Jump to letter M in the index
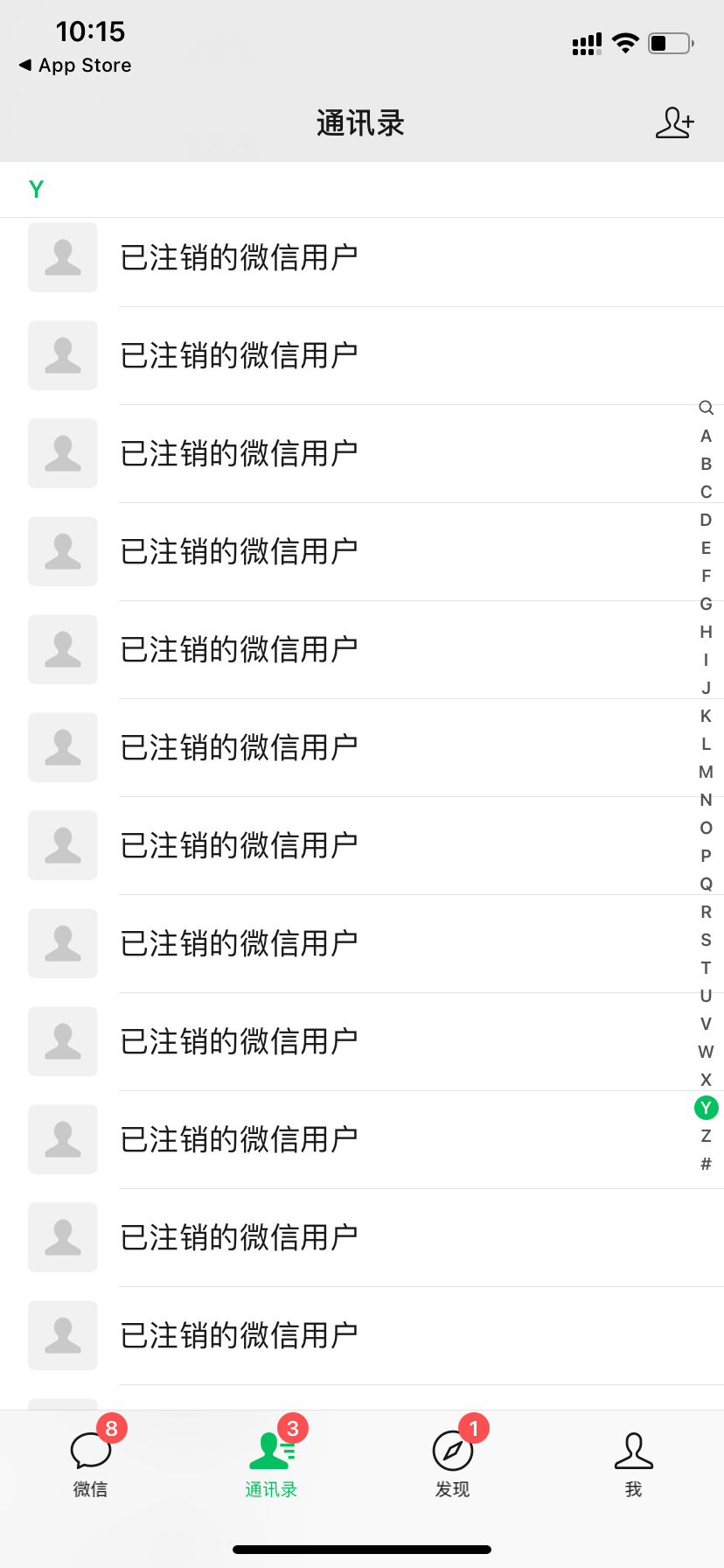The image size is (724, 1568). click(706, 772)
